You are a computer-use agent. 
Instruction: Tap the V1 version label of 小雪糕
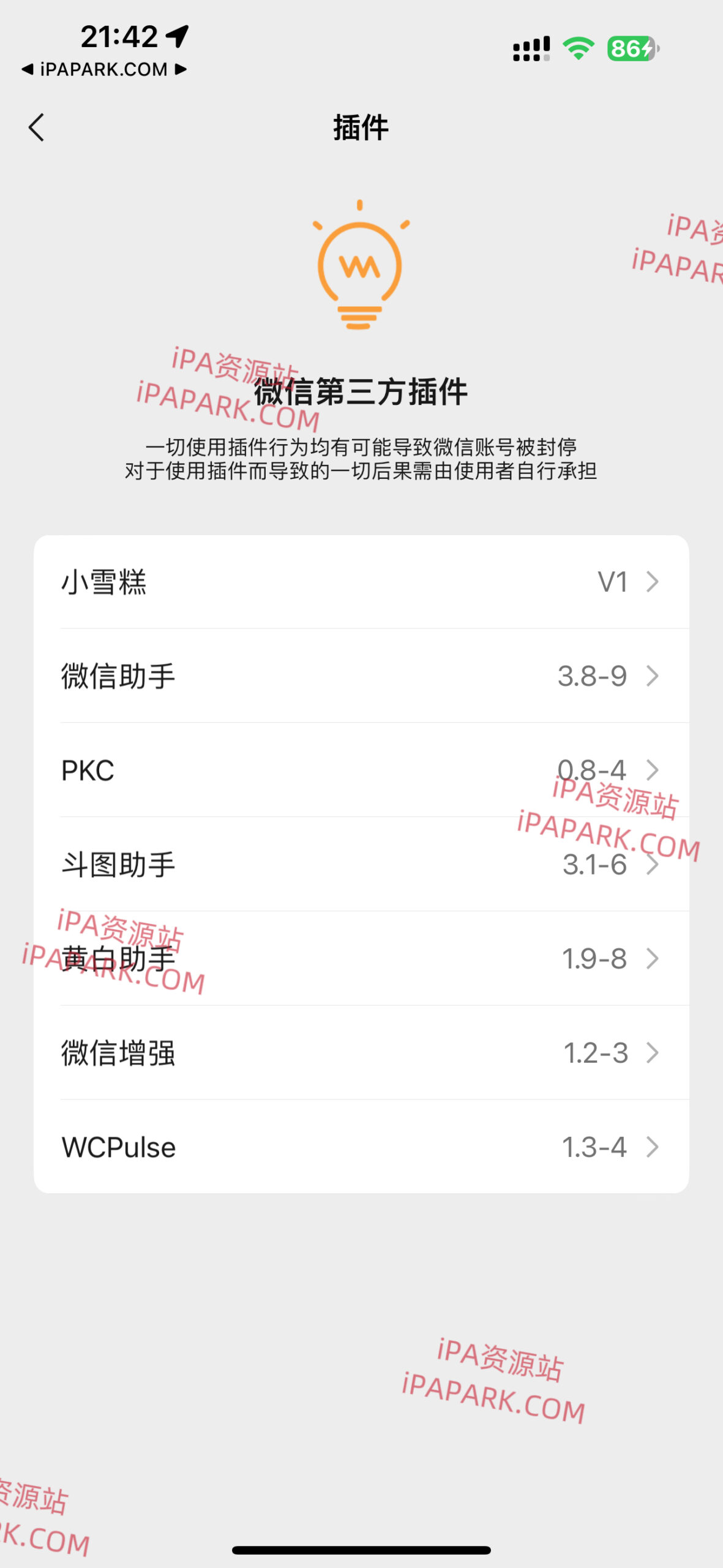tap(612, 582)
